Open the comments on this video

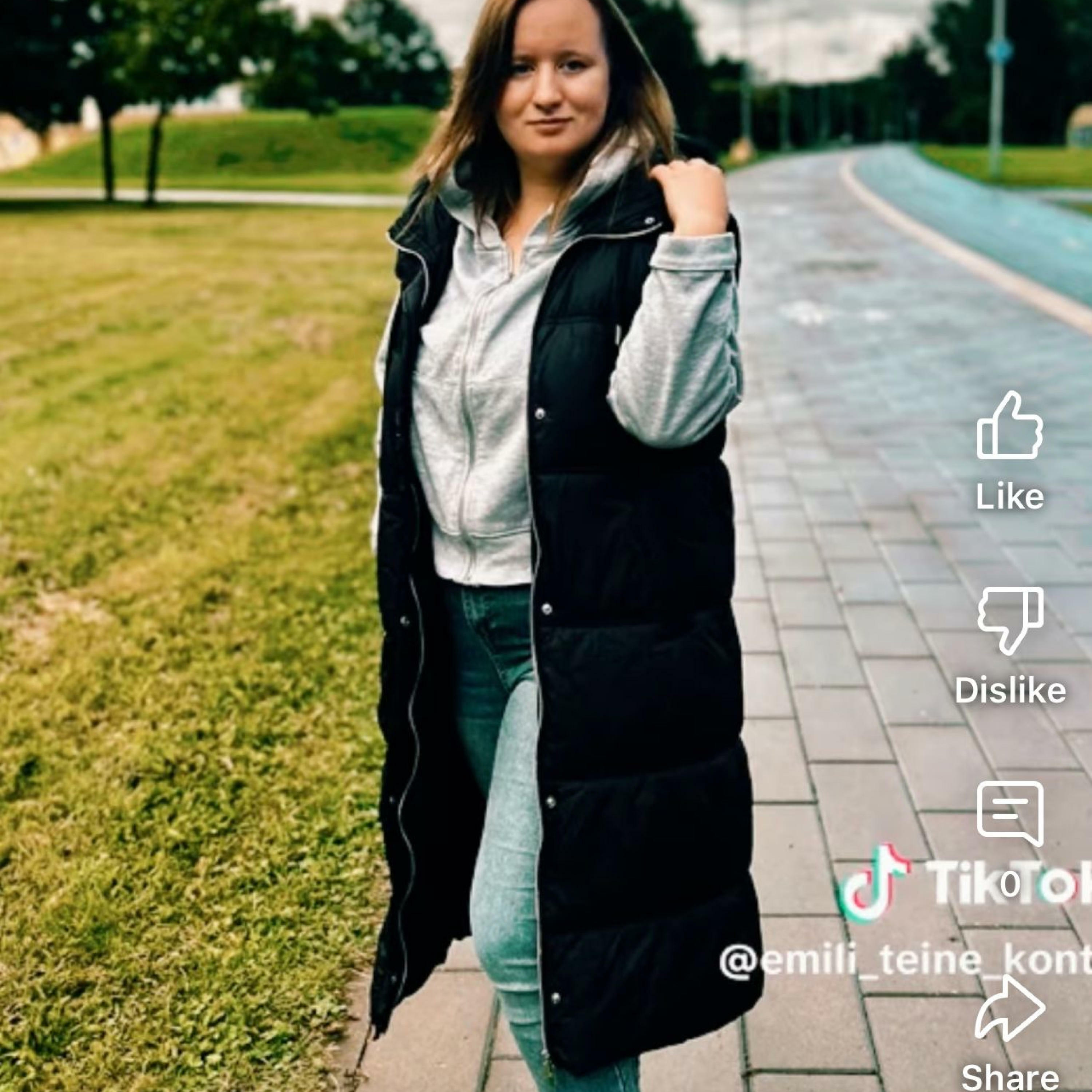[1009, 815]
